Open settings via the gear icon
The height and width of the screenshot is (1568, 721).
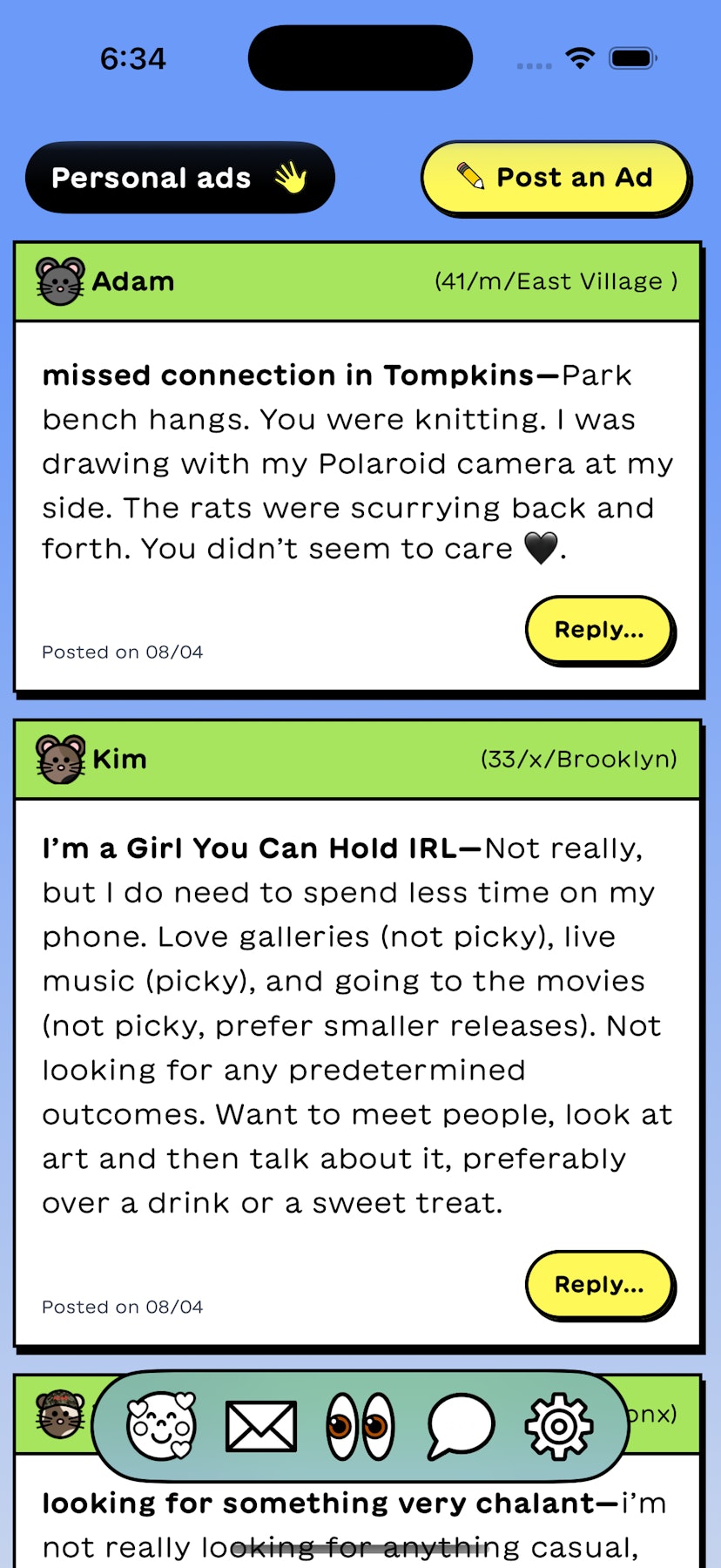(x=557, y=1425)
